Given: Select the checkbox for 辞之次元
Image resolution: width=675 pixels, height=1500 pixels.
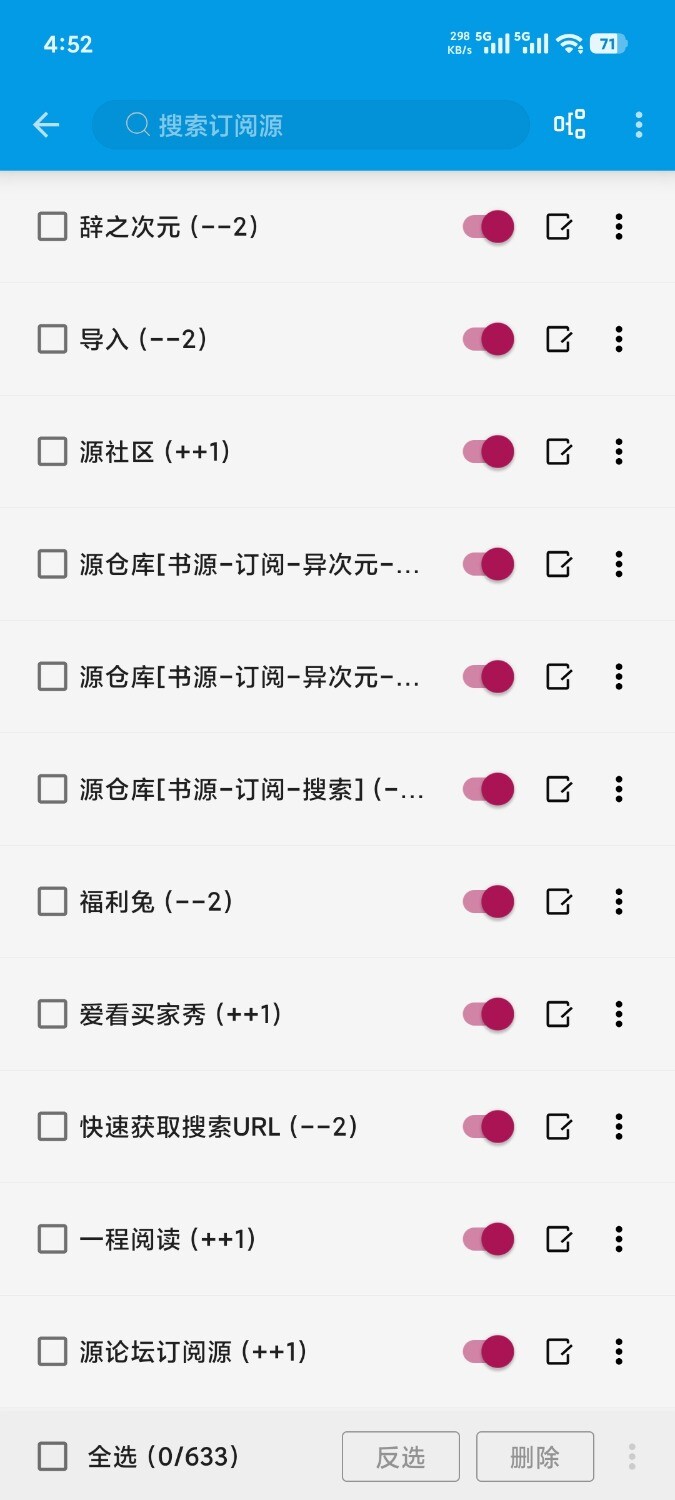Looking at the screenshot, I should [52, 227].
